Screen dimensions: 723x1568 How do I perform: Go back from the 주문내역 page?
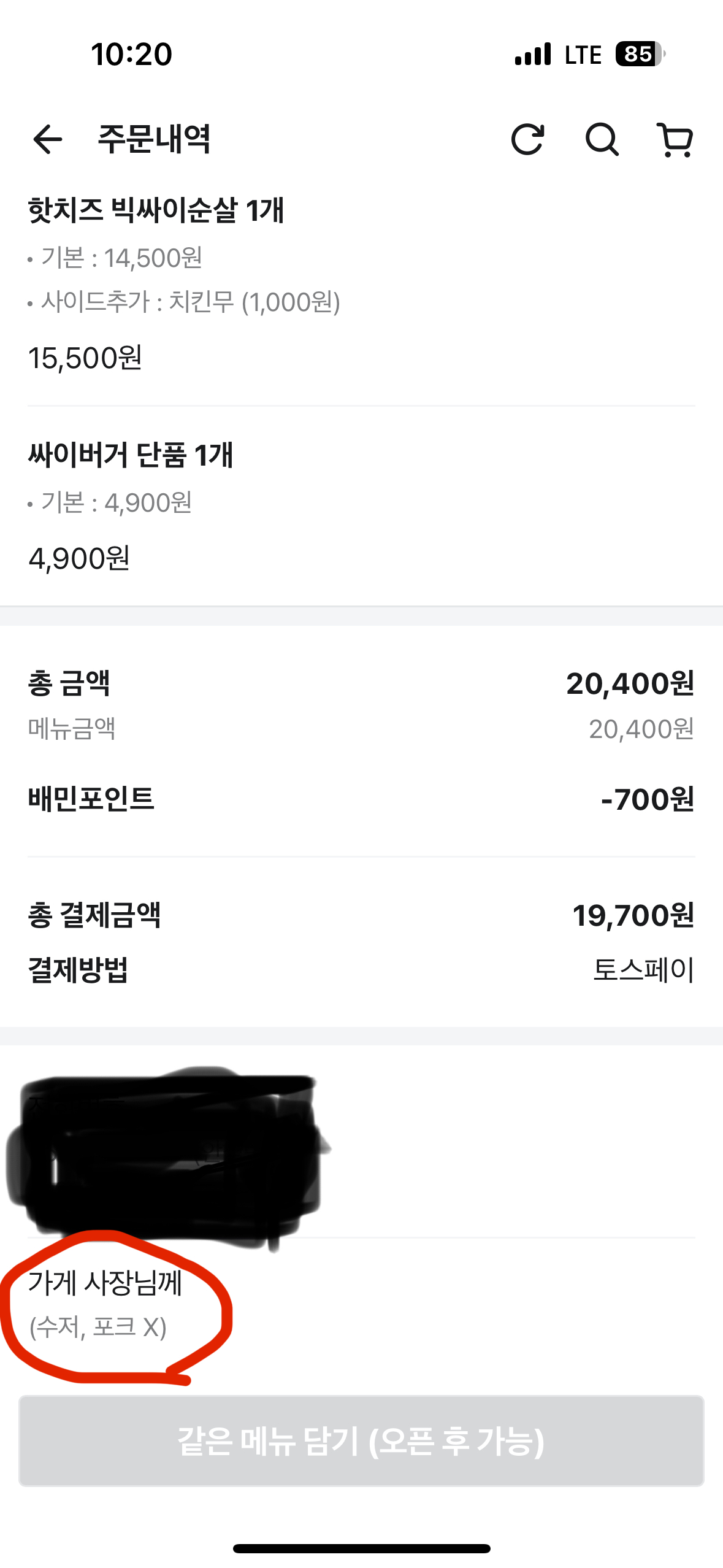tap(48, 139)
